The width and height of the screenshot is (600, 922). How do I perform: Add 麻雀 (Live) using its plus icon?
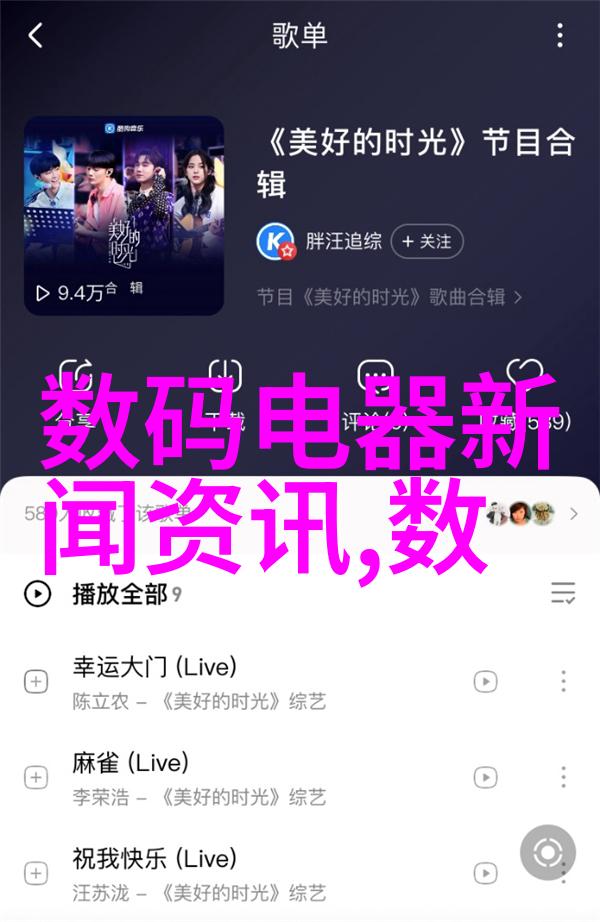(36, 777)
